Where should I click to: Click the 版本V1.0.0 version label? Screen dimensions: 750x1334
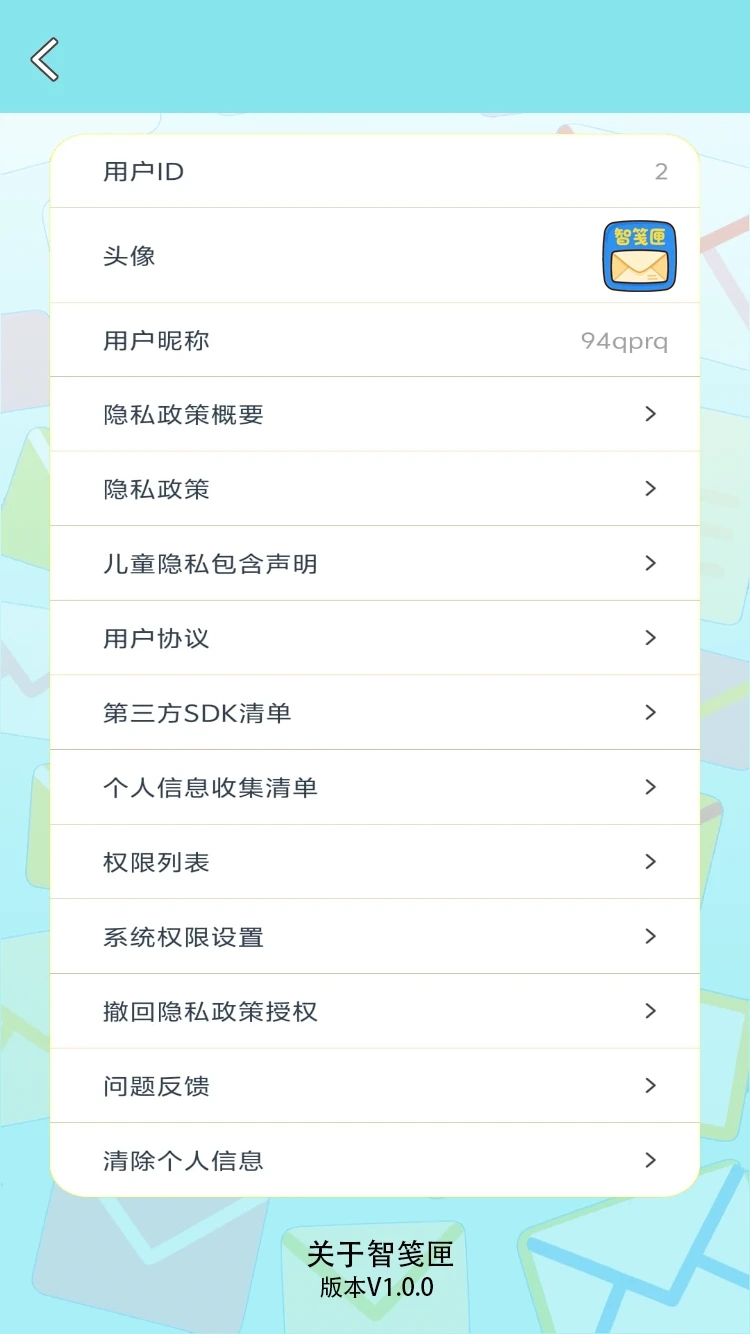pyautogui.click(x=375, y=1289)
